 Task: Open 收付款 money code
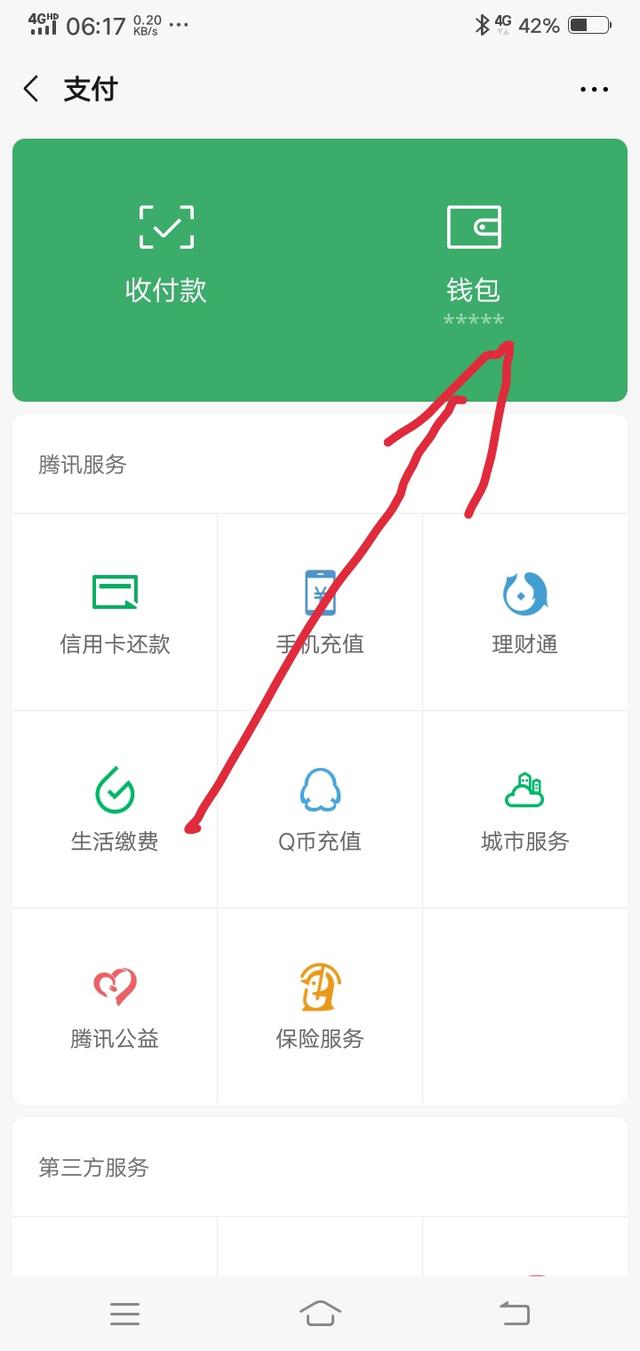point(166,254)
